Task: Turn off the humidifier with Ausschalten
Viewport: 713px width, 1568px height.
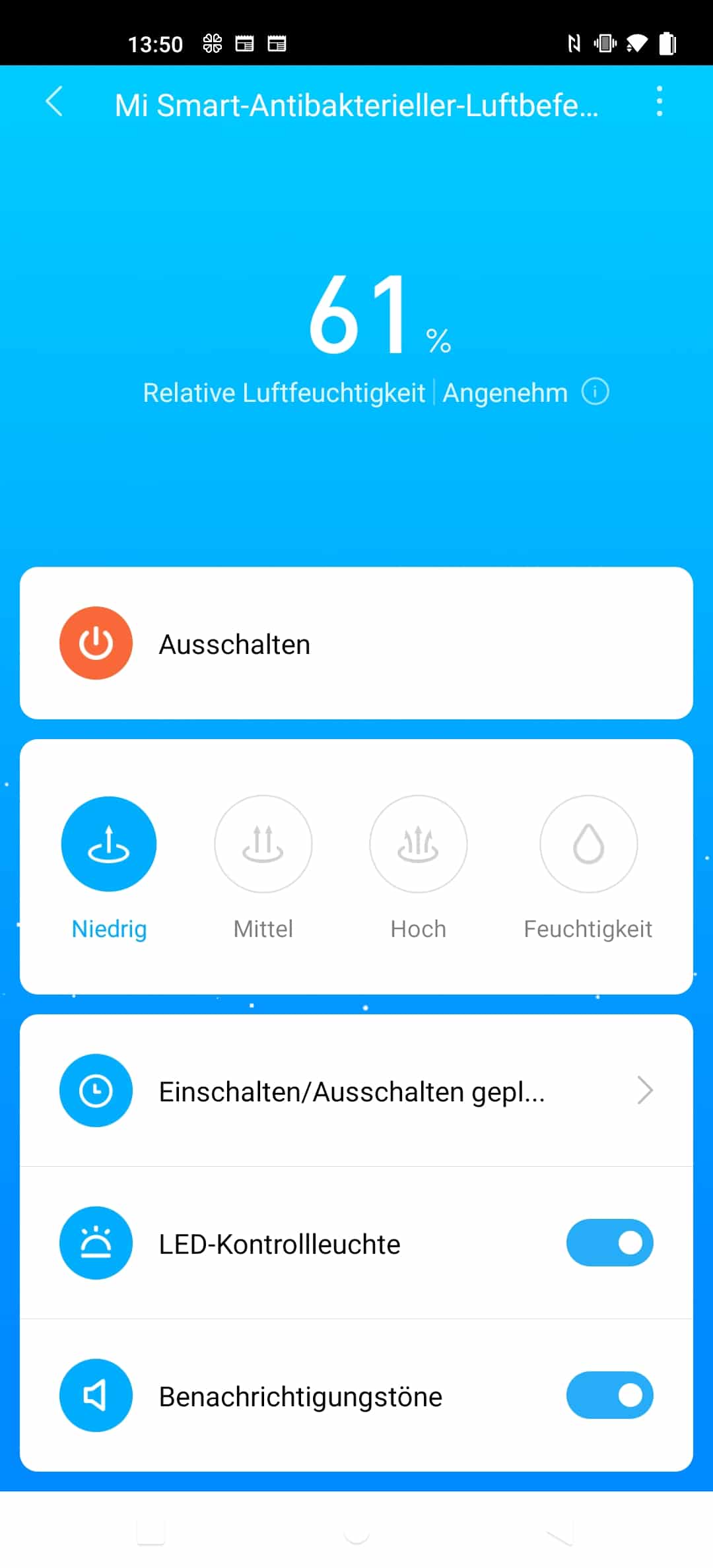Action: (356, 643)
